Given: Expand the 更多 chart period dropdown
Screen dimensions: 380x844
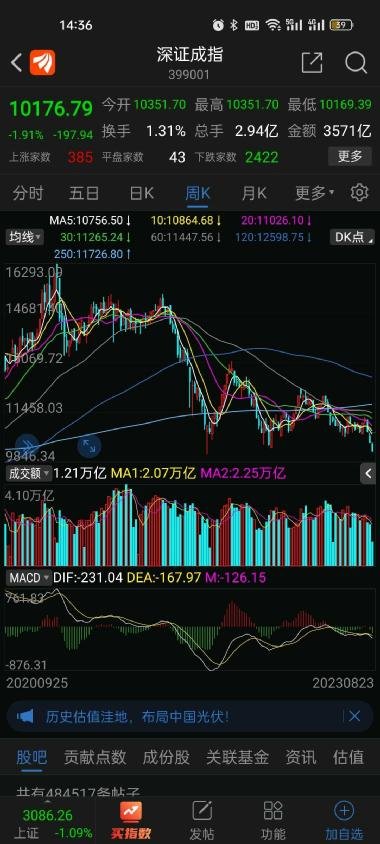Looking at the screenshot, I should coord(314,192).
